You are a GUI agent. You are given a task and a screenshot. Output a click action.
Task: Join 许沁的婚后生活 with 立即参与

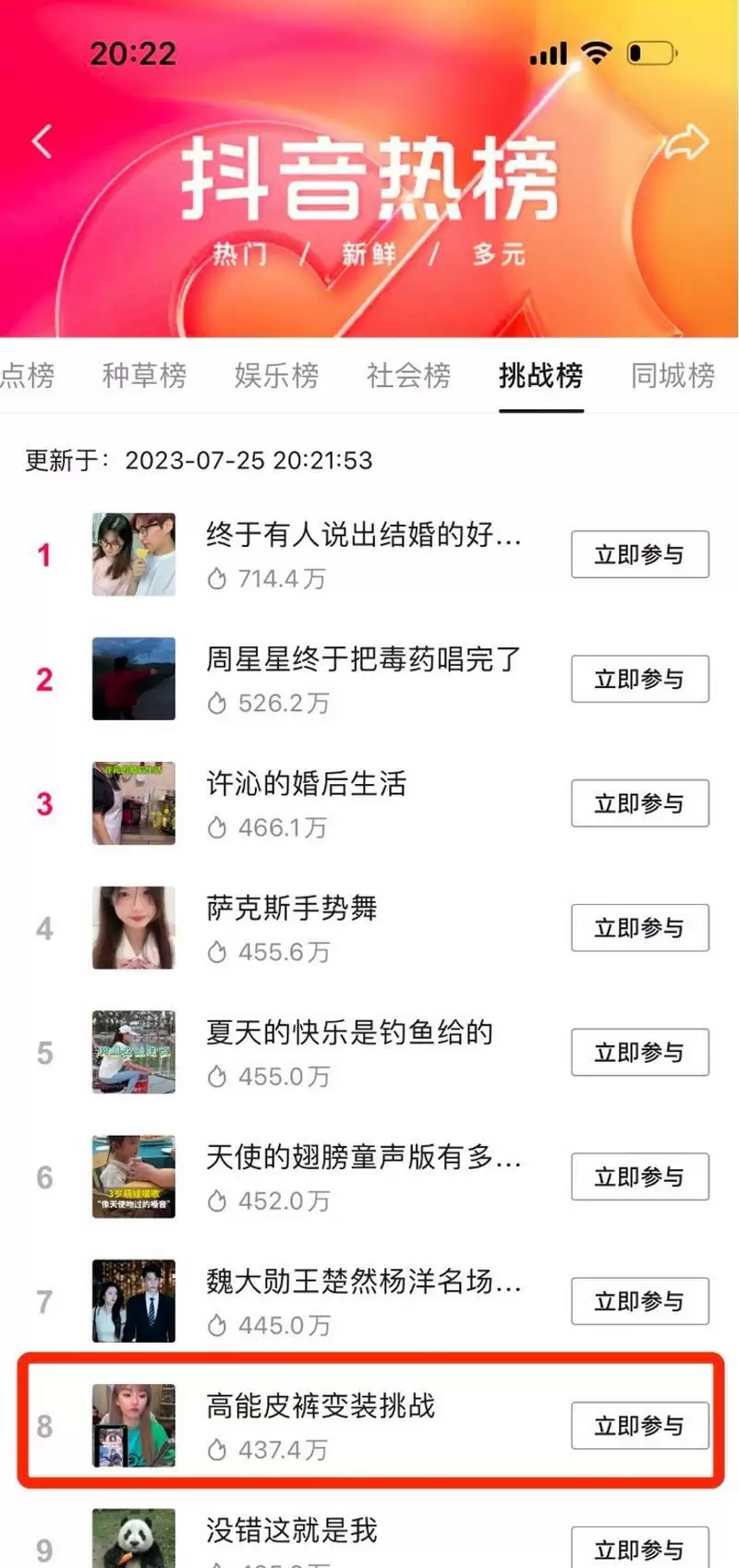point(639,803)
